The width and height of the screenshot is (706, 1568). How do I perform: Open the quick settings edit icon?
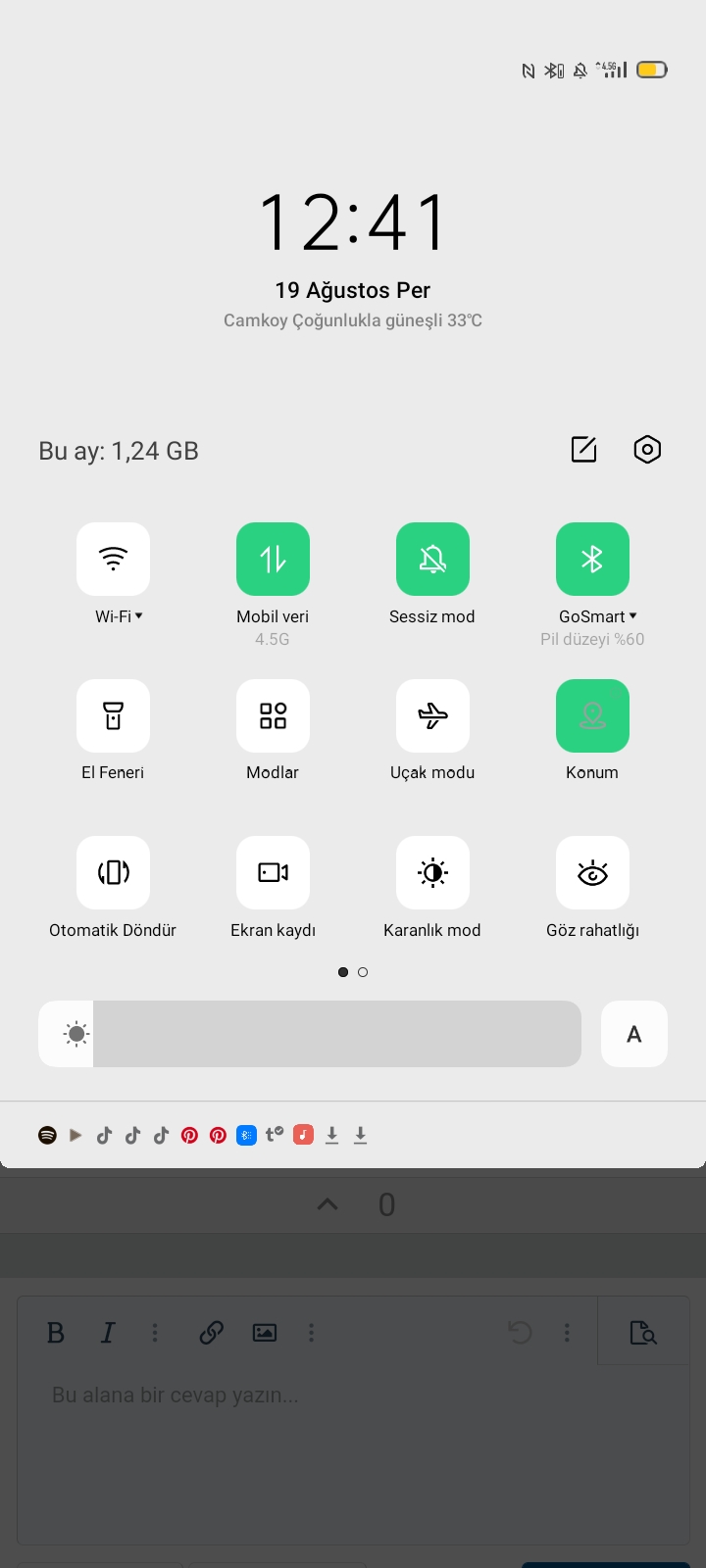click(x=583, y=450)
